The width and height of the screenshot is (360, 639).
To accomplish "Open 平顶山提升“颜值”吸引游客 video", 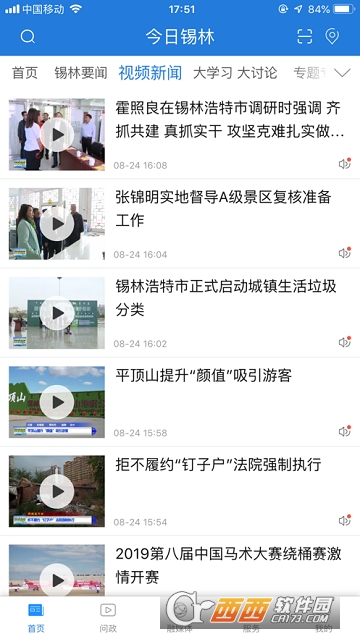I will click(x=180, y=402).
